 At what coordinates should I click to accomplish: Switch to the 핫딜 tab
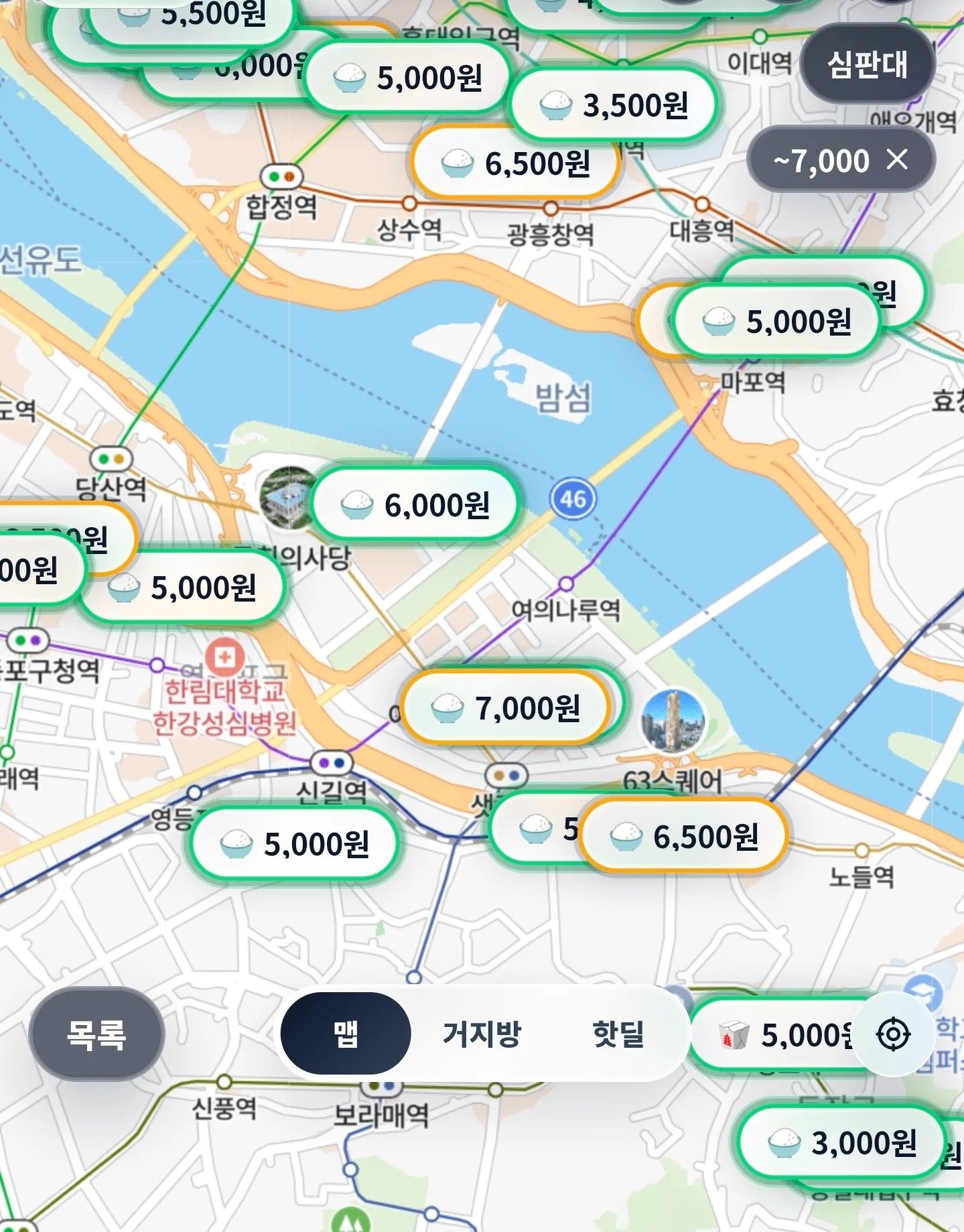(x=618, y=1034)
